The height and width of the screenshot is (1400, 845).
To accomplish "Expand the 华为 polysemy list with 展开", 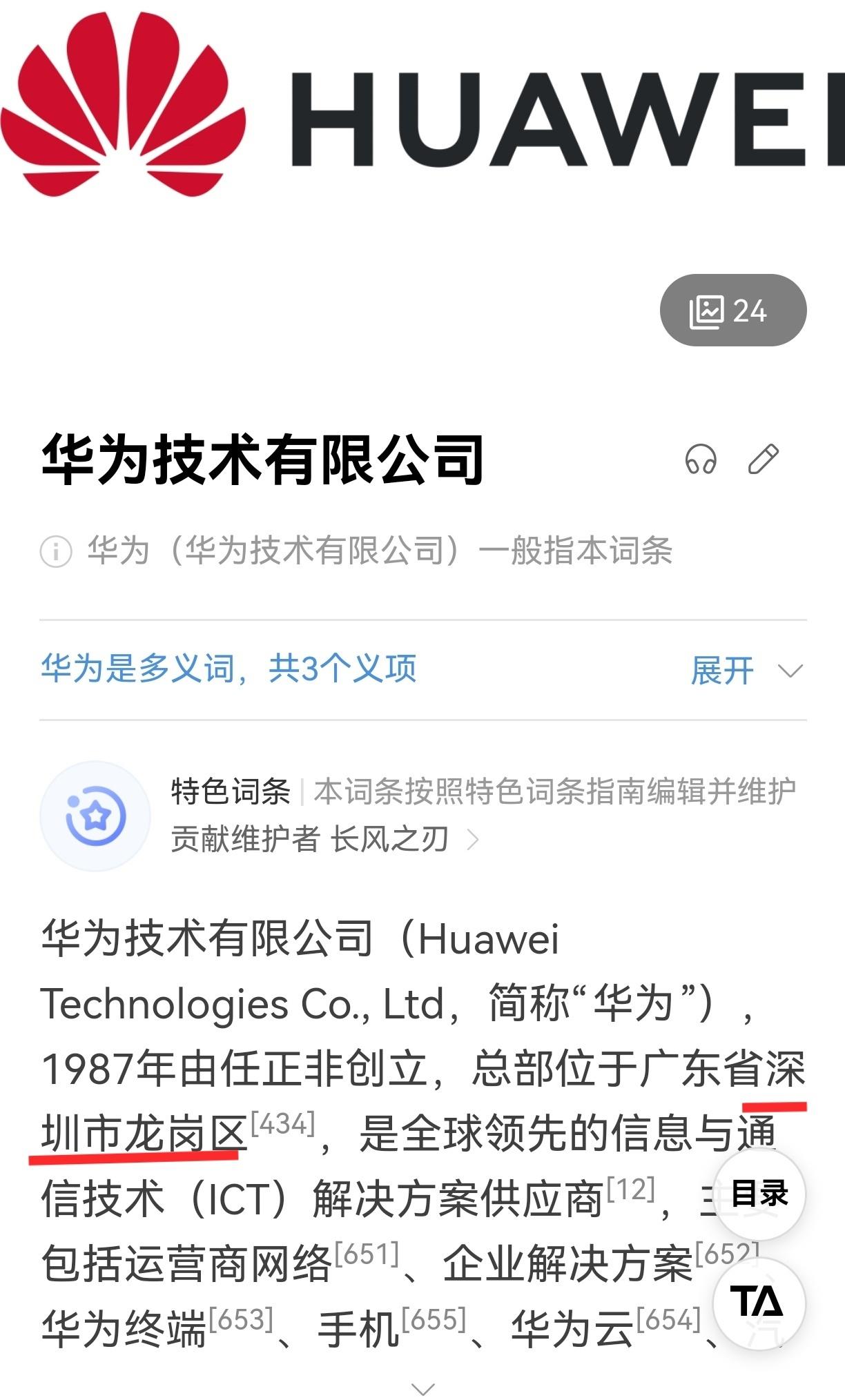I will pos(747,670).
